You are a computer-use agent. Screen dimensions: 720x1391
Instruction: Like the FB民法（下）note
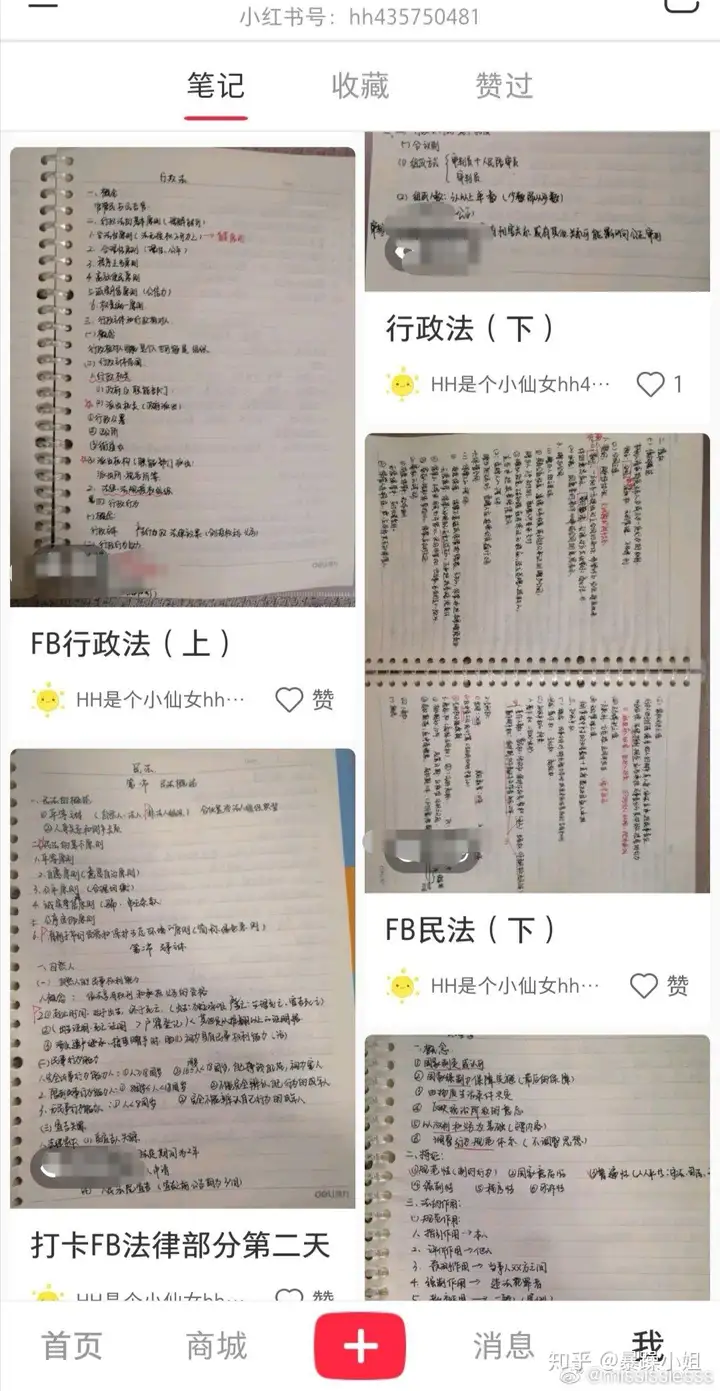[645, 986]
